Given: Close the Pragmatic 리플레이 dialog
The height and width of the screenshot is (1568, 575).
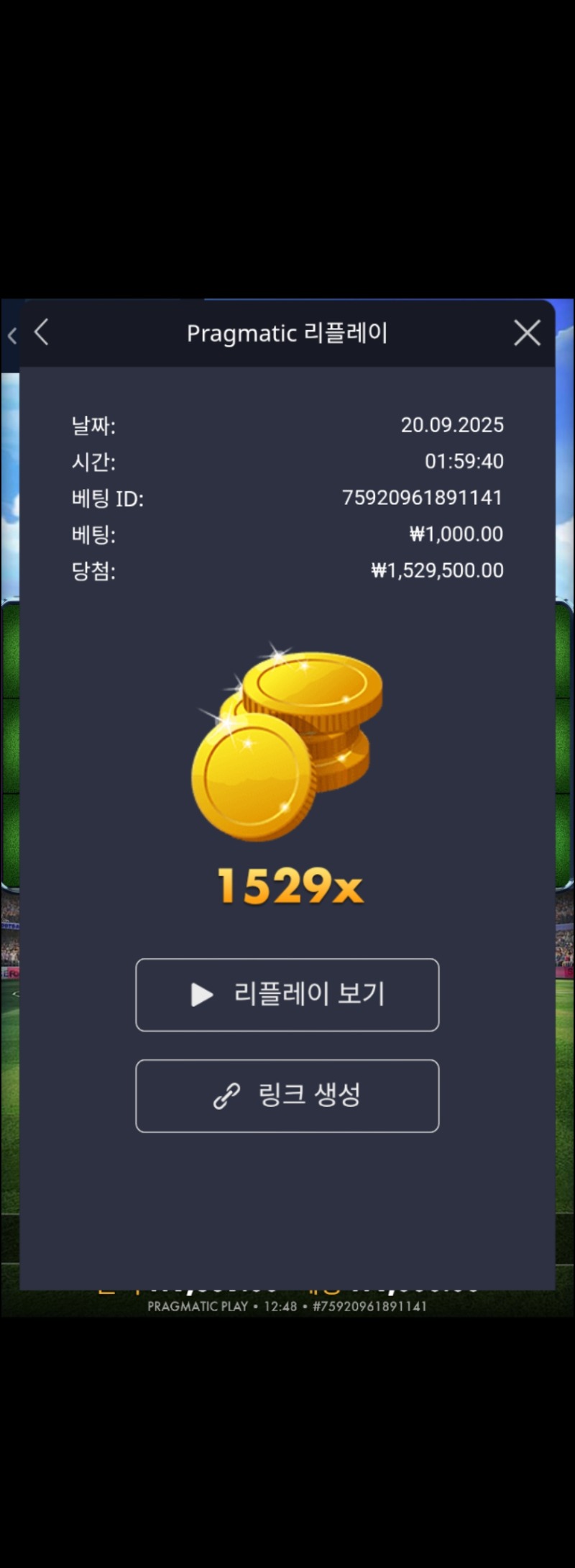Looking at the screenshot, I should [527, 333].
